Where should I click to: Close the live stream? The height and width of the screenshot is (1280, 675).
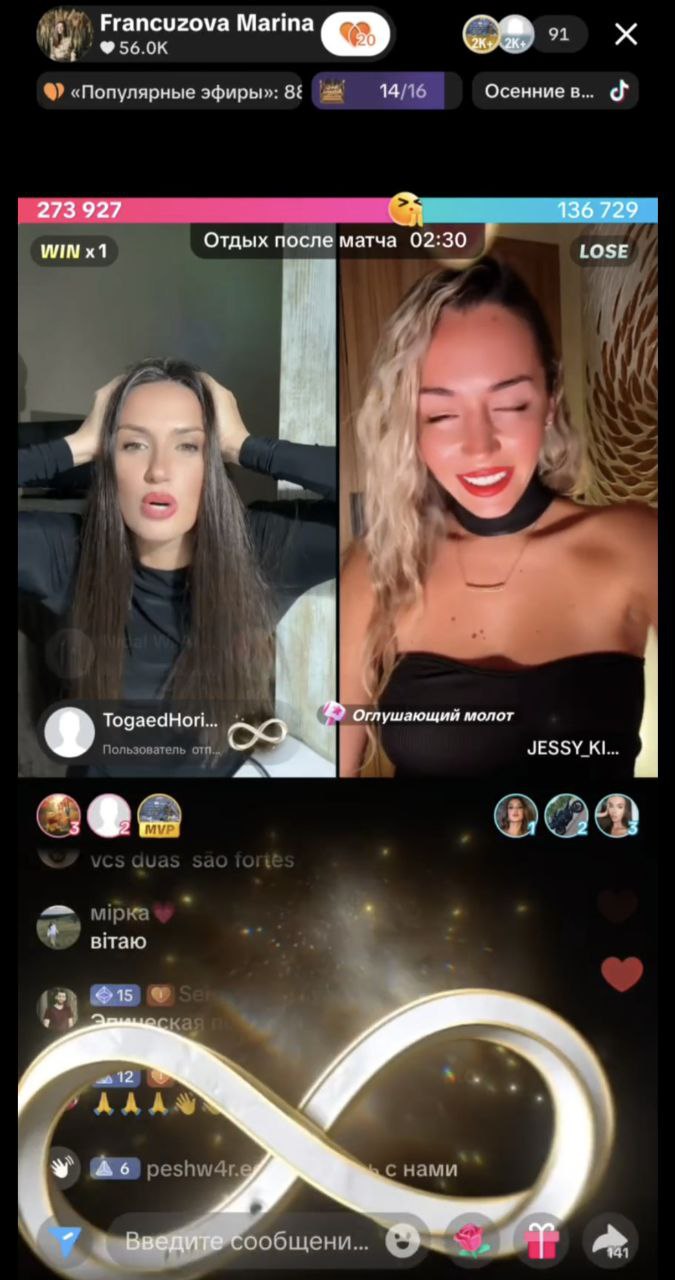tap(626, 35)
